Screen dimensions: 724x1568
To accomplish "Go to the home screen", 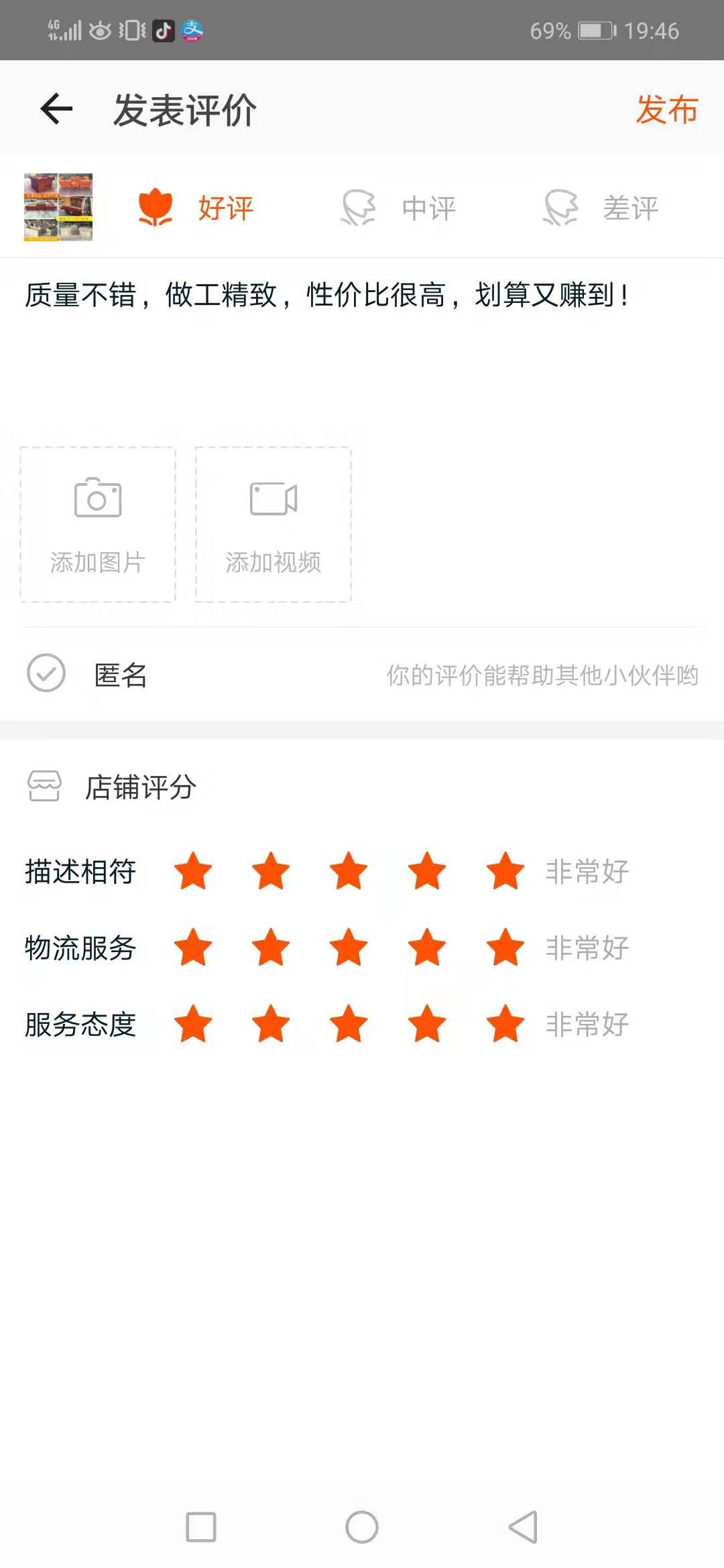I will (x=362, y=1527).
